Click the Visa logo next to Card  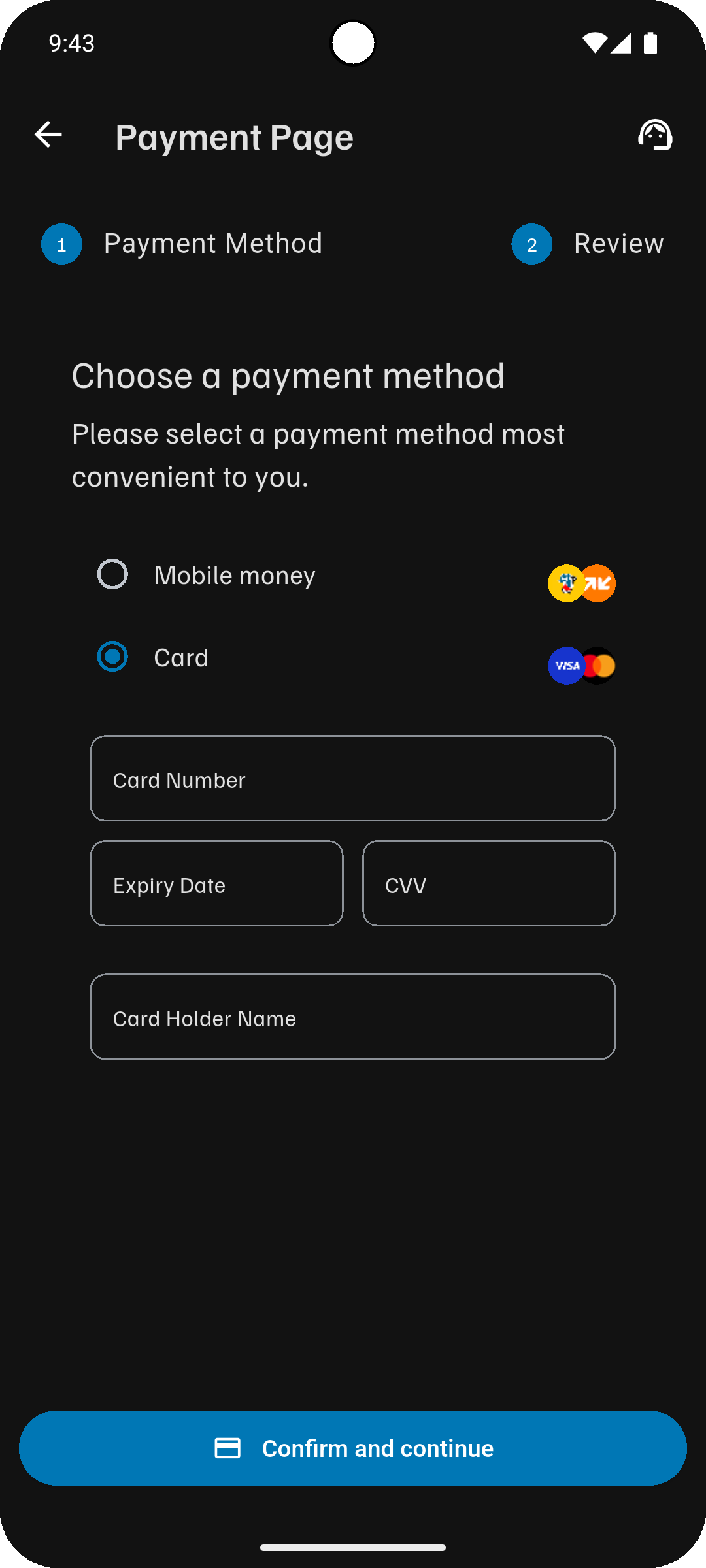pos(566,665)
